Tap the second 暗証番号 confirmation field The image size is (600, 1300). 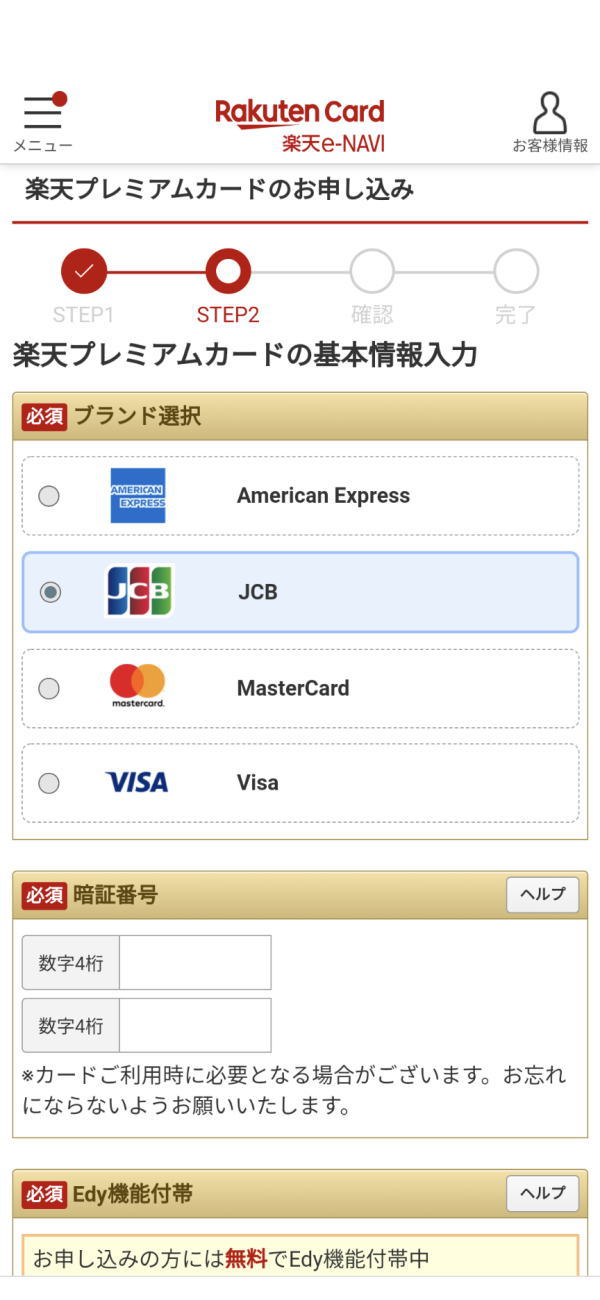coord(195,1025)
